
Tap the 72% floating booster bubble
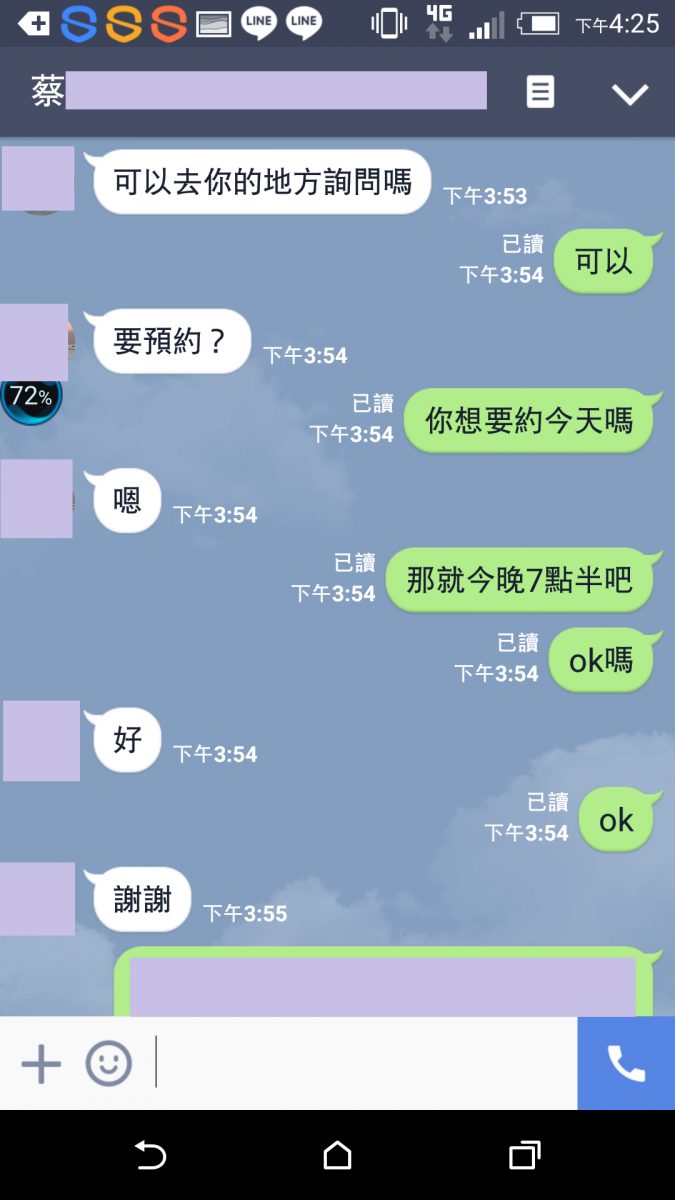30,398
